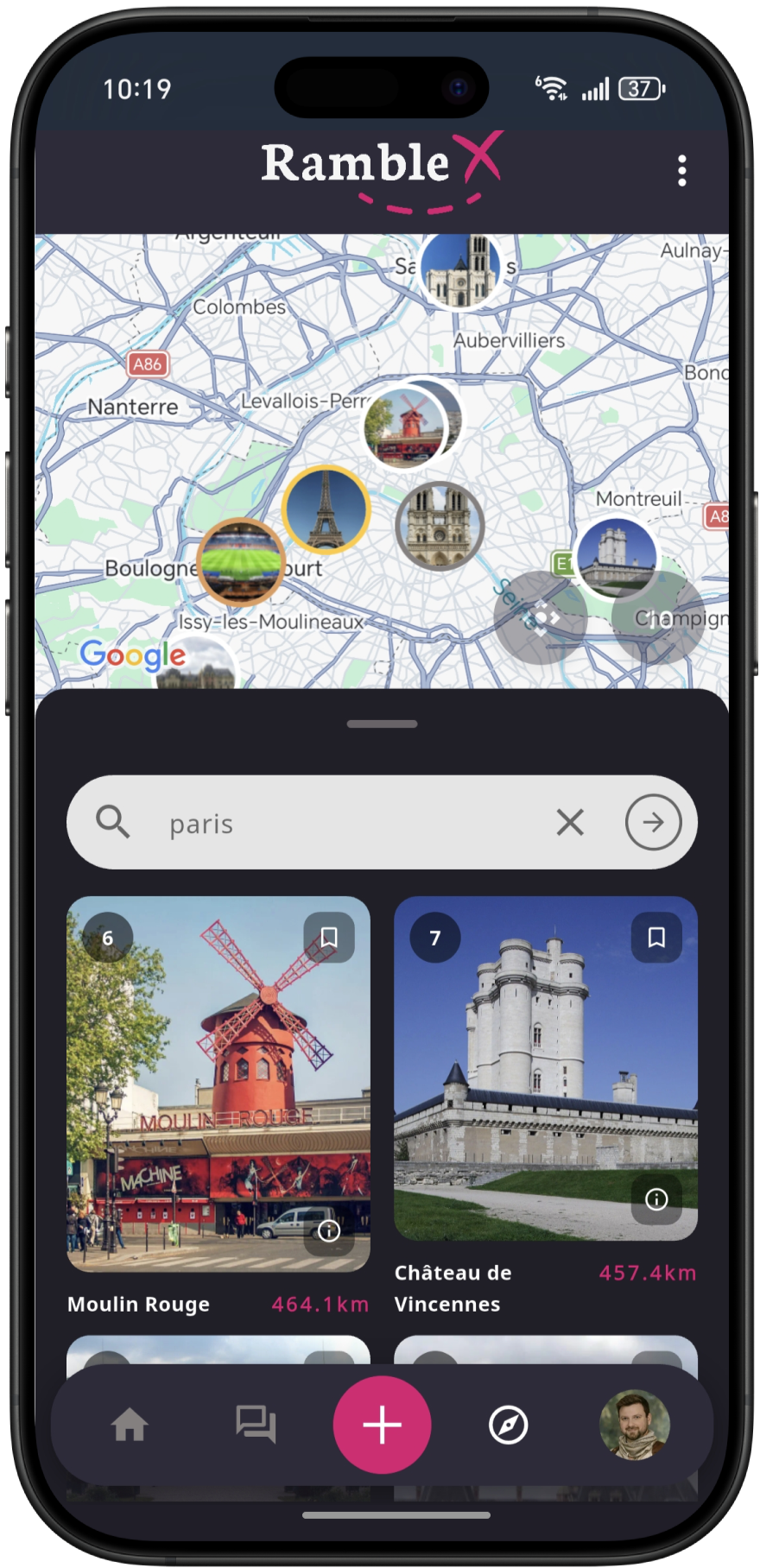The image size is (760, 1568).
Task: Switch to the compass explore tab
Action: click(508, 1425)
